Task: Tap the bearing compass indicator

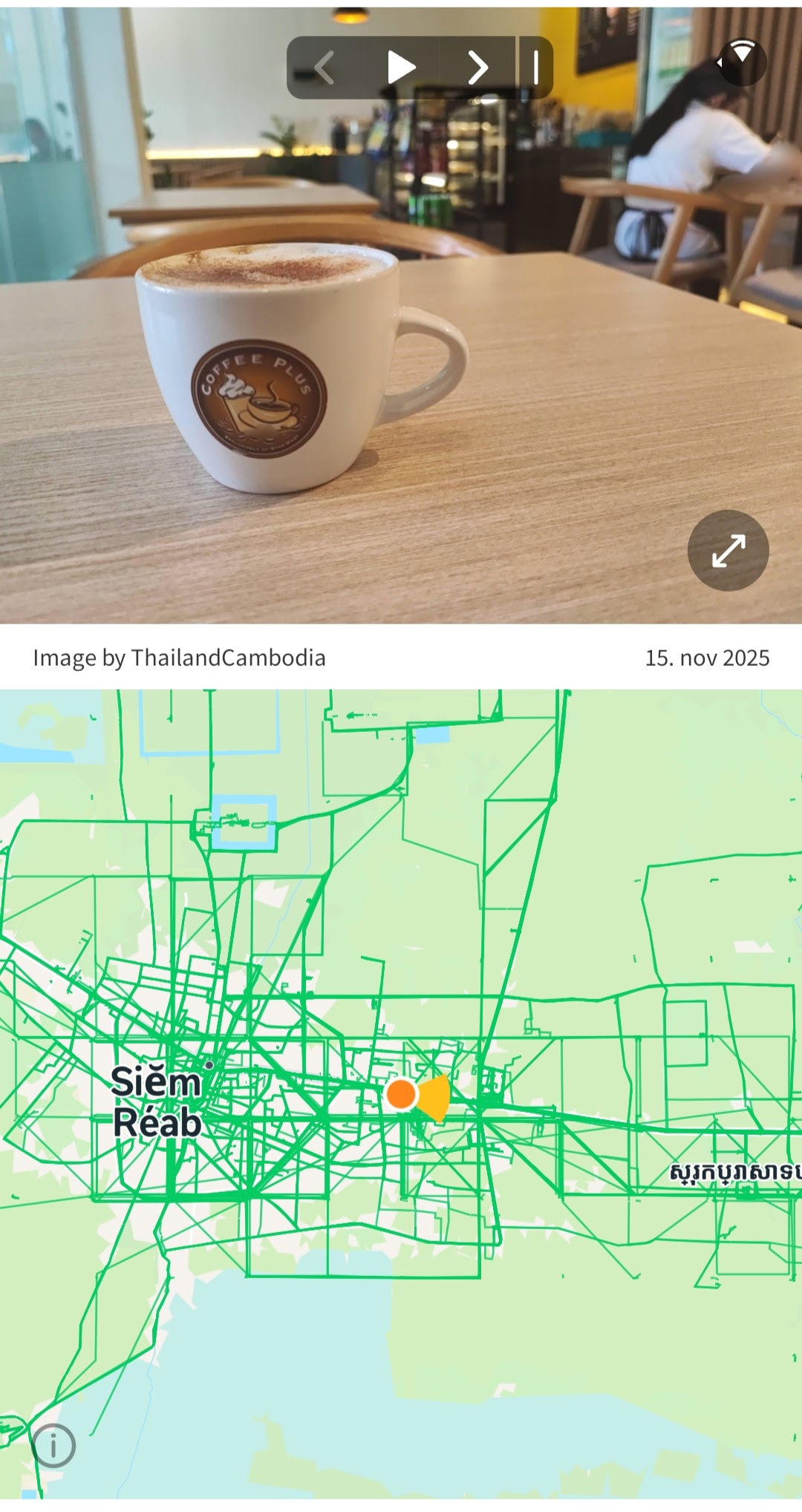Action: [741, 61]
